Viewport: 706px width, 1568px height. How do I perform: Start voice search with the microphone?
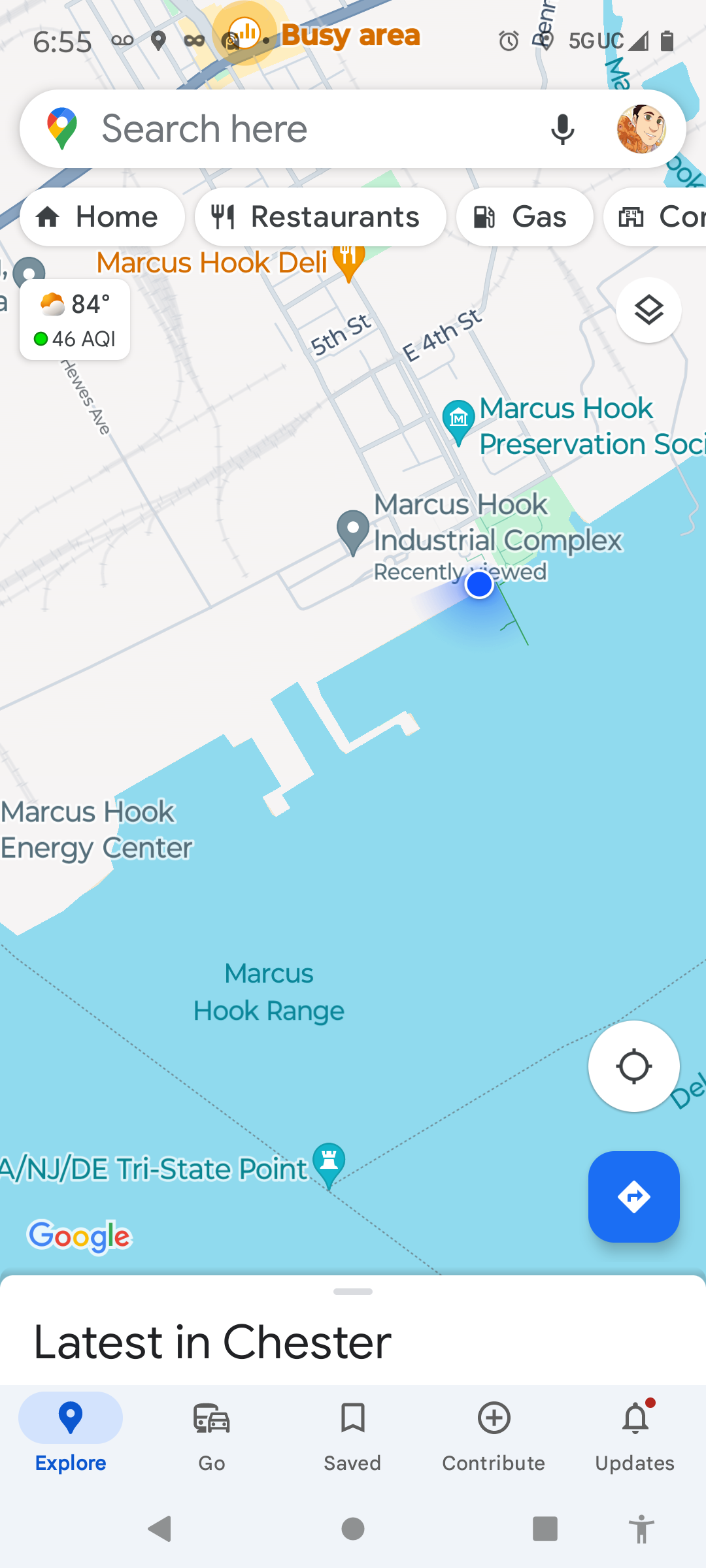click(x=562, y=129)
